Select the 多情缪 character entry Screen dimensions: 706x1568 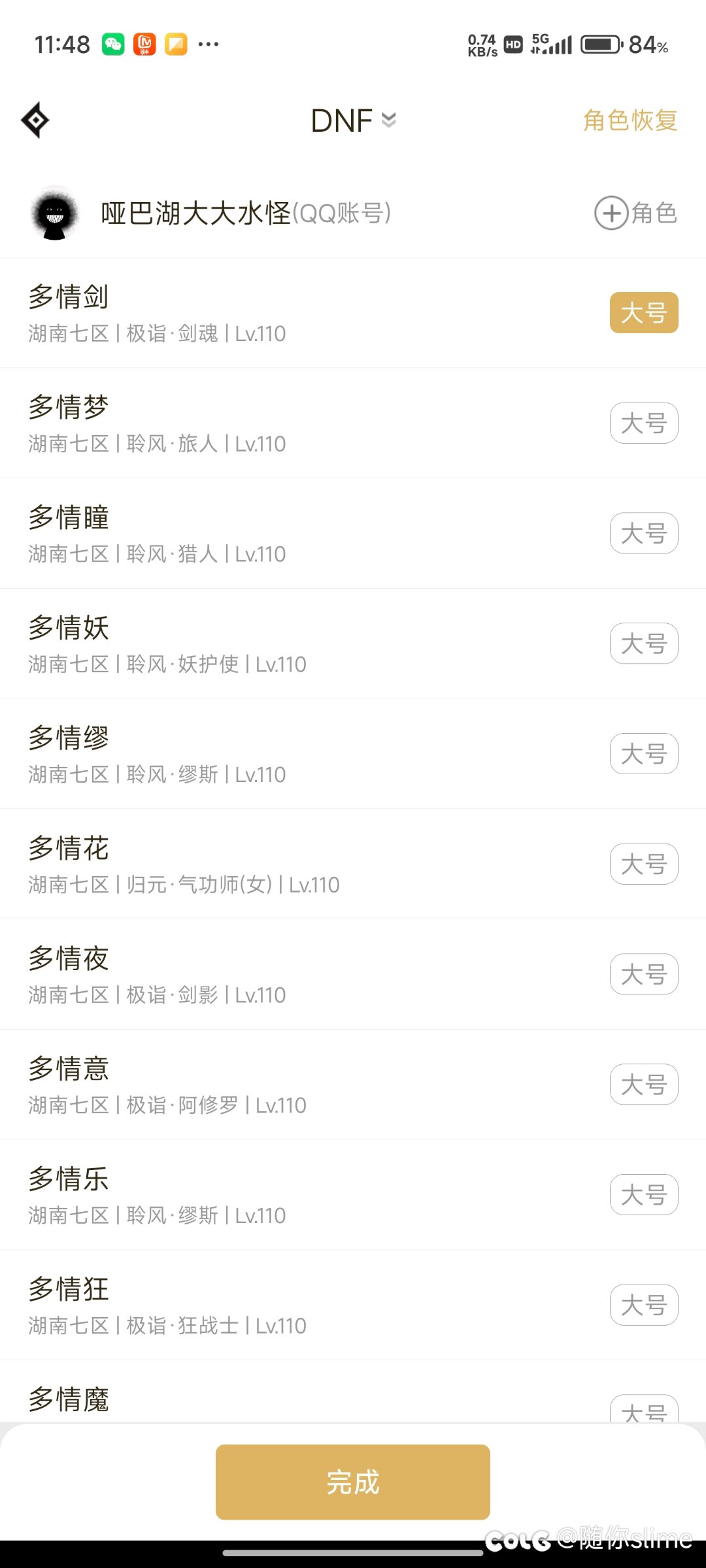coord(261,753)
